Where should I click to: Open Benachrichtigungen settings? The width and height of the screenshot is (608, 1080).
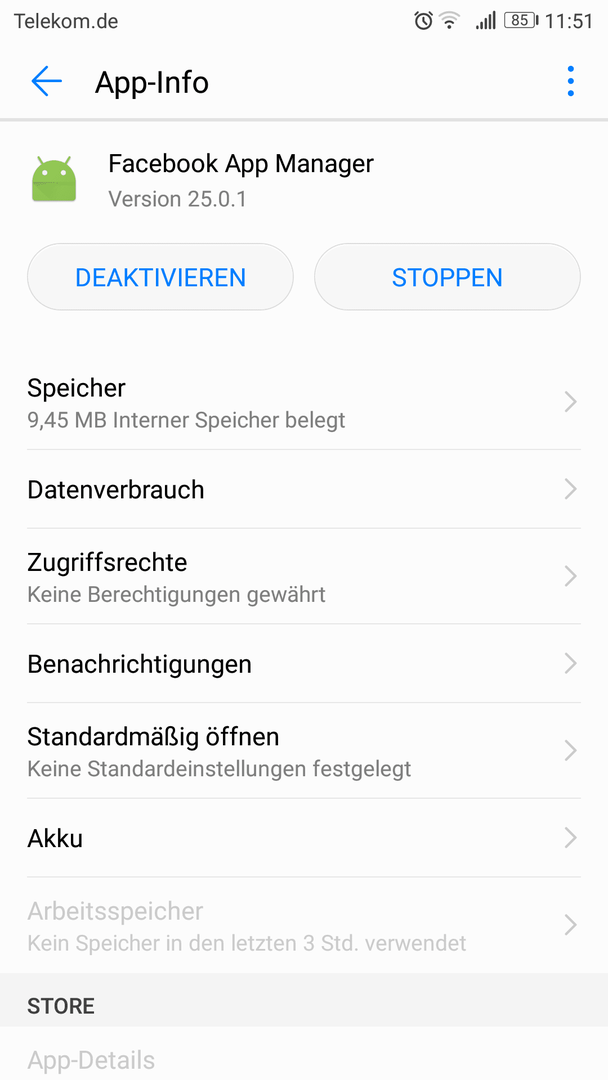pyautogui.click(x=304, y=664)
